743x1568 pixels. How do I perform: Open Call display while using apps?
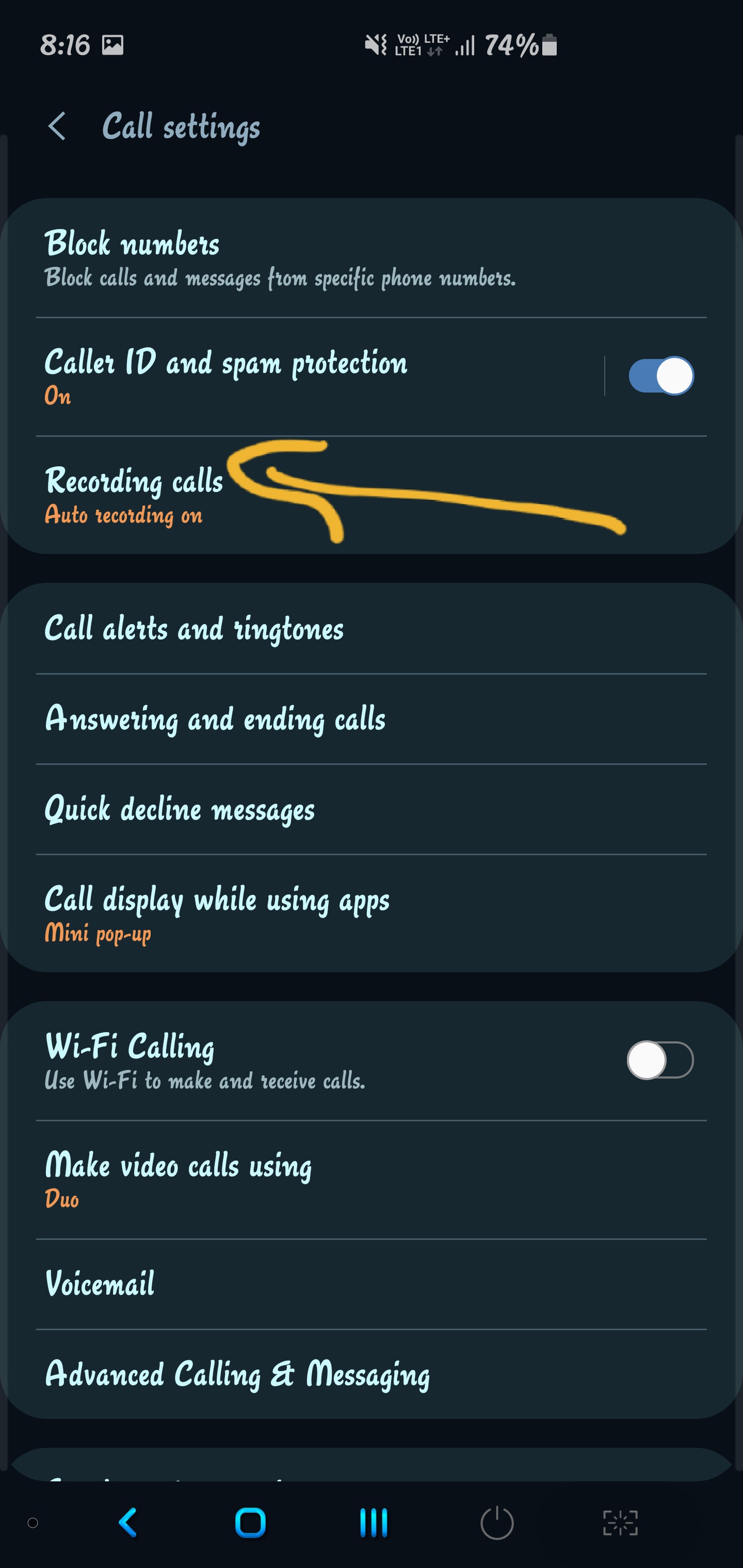217,912
